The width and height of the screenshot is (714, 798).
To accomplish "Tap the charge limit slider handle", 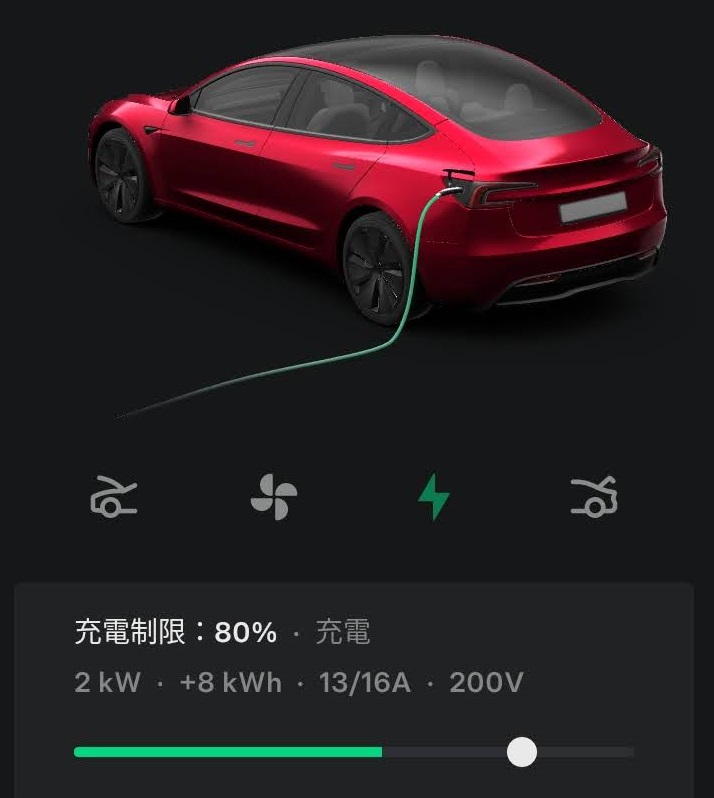I will click(521, 752).
